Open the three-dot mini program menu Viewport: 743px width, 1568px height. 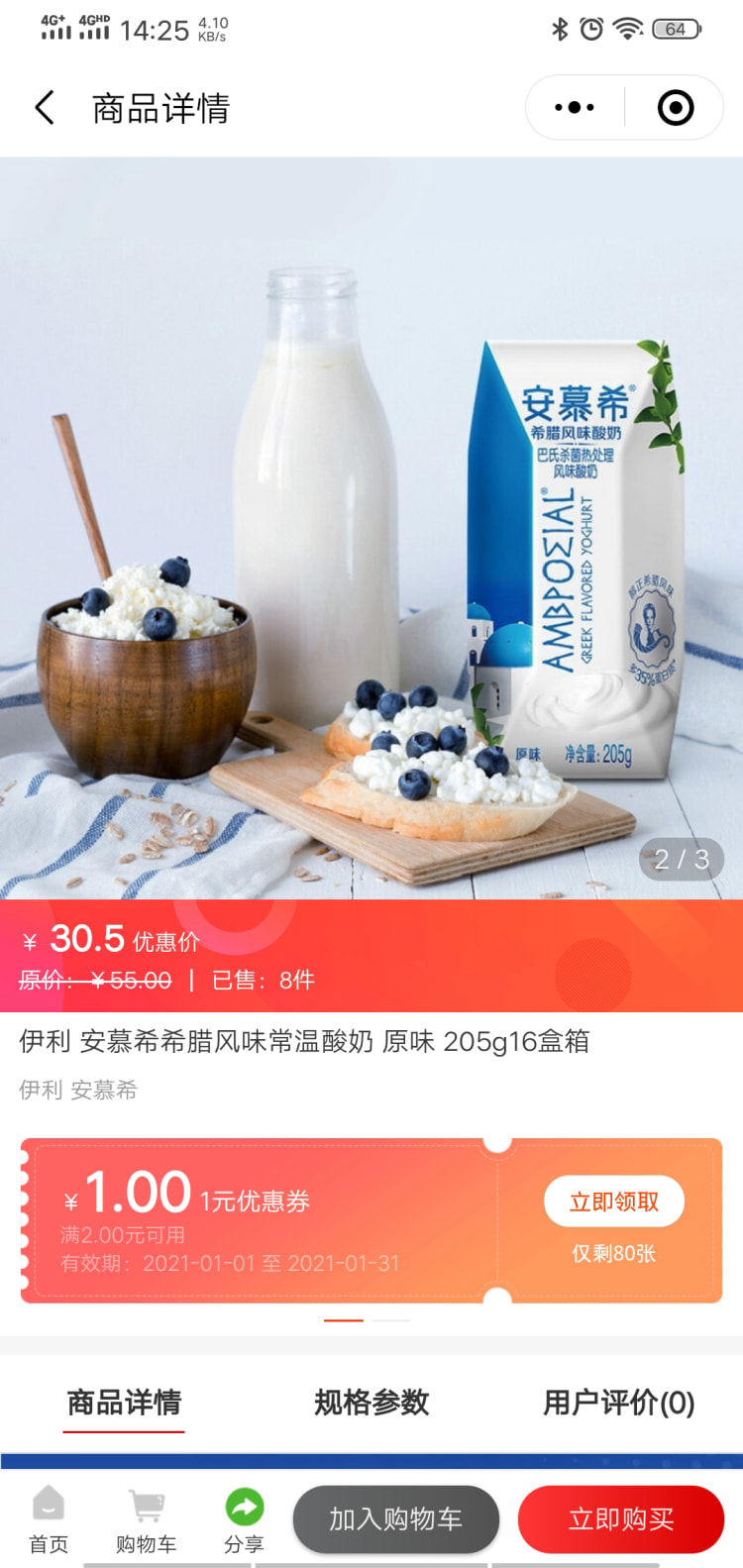575,107
